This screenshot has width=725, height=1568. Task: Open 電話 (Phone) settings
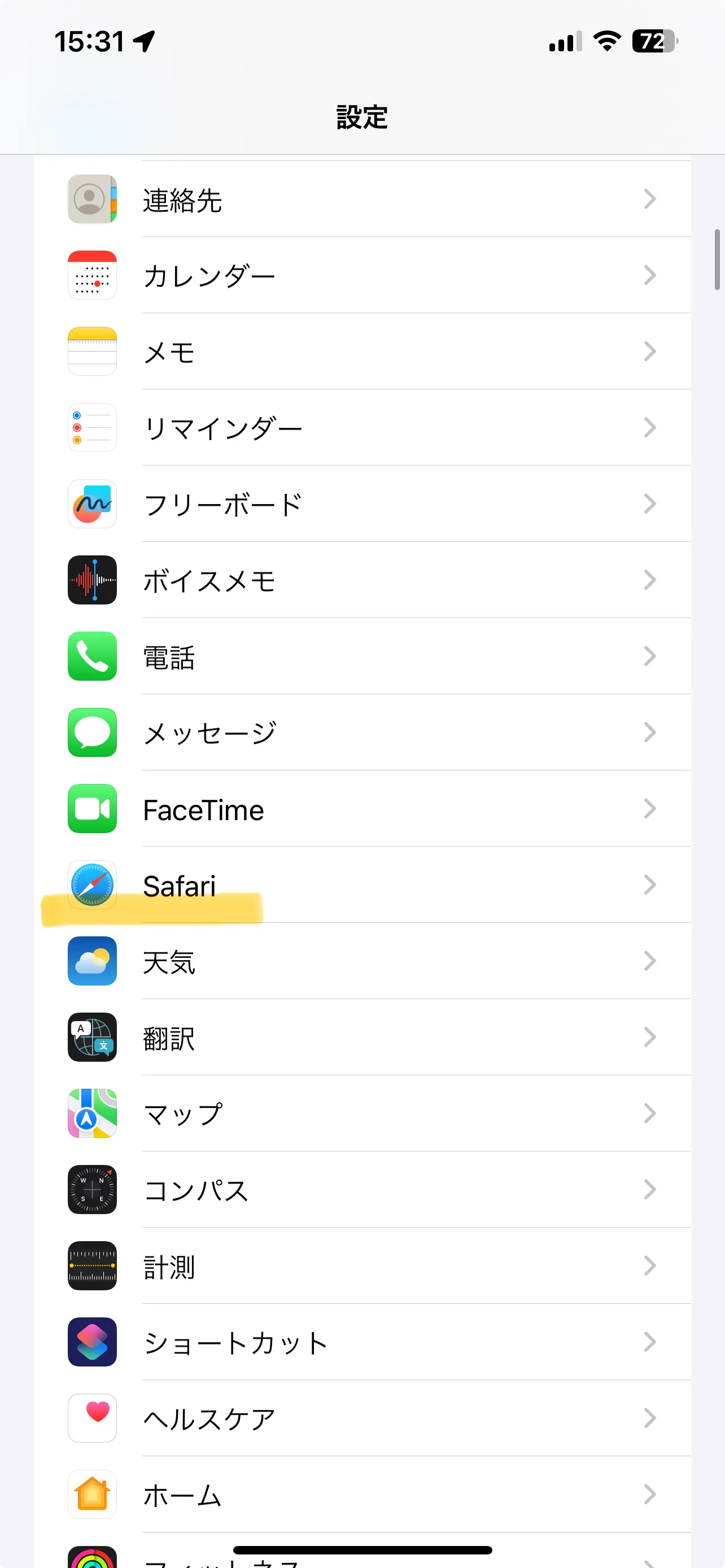[x=362, y=656]
